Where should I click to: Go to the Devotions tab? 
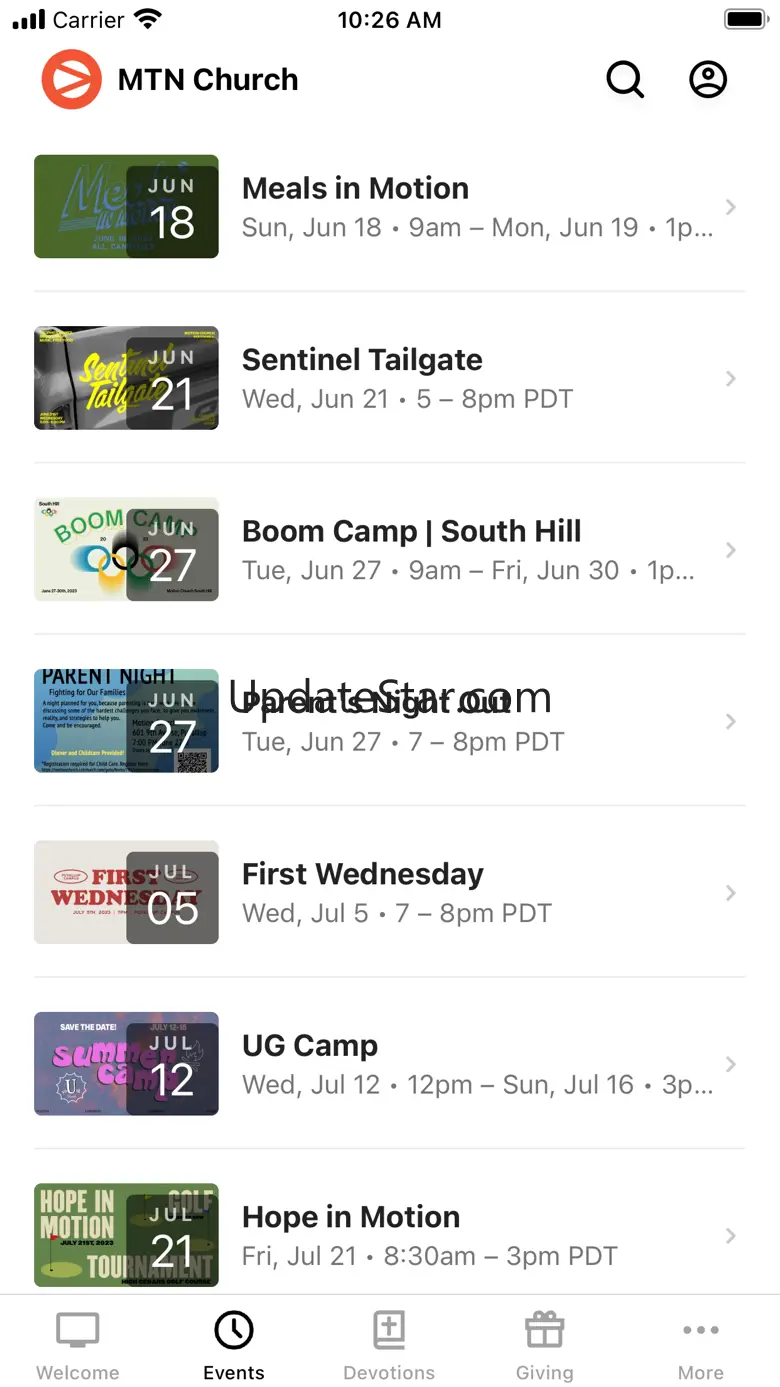click(389, 1345)
